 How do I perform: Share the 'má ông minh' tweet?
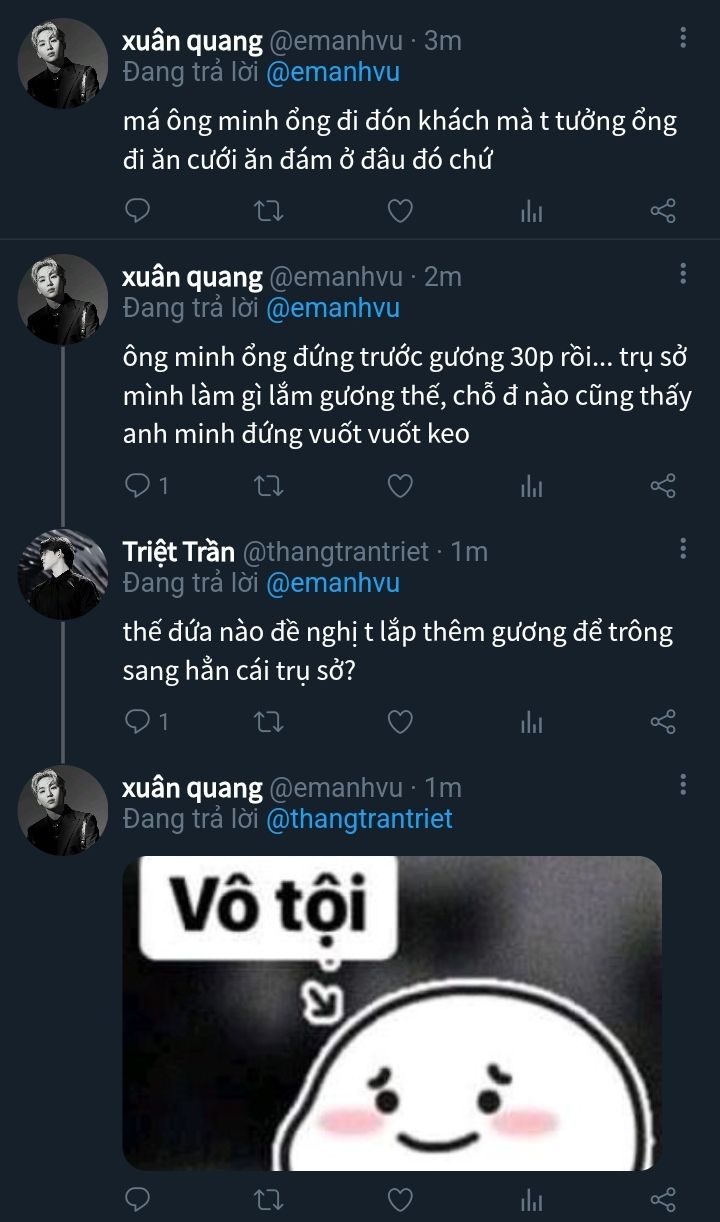click(x=664, y=211)
